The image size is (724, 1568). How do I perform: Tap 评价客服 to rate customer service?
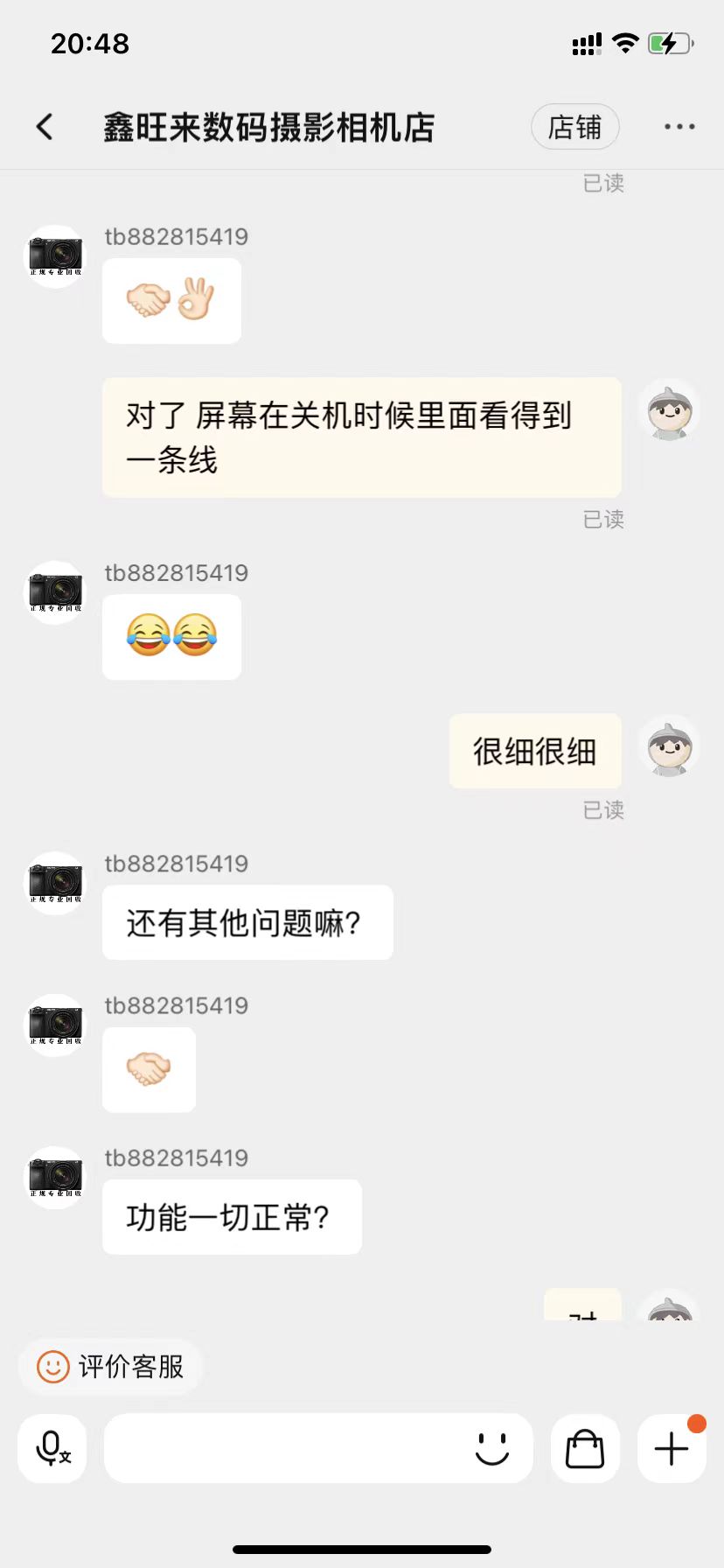pyautogui.click(x=111, y=1366)
